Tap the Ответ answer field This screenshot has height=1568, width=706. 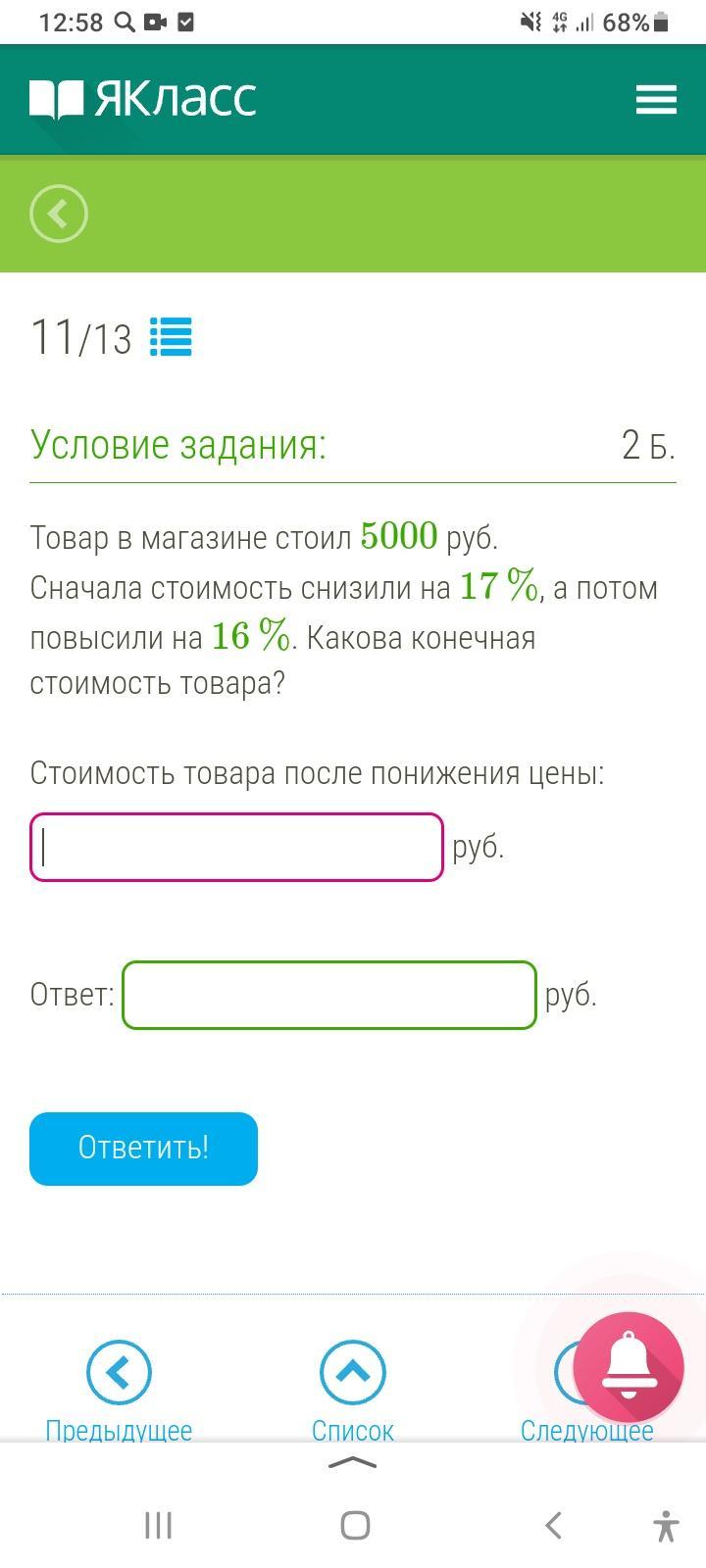coord(329,995)
